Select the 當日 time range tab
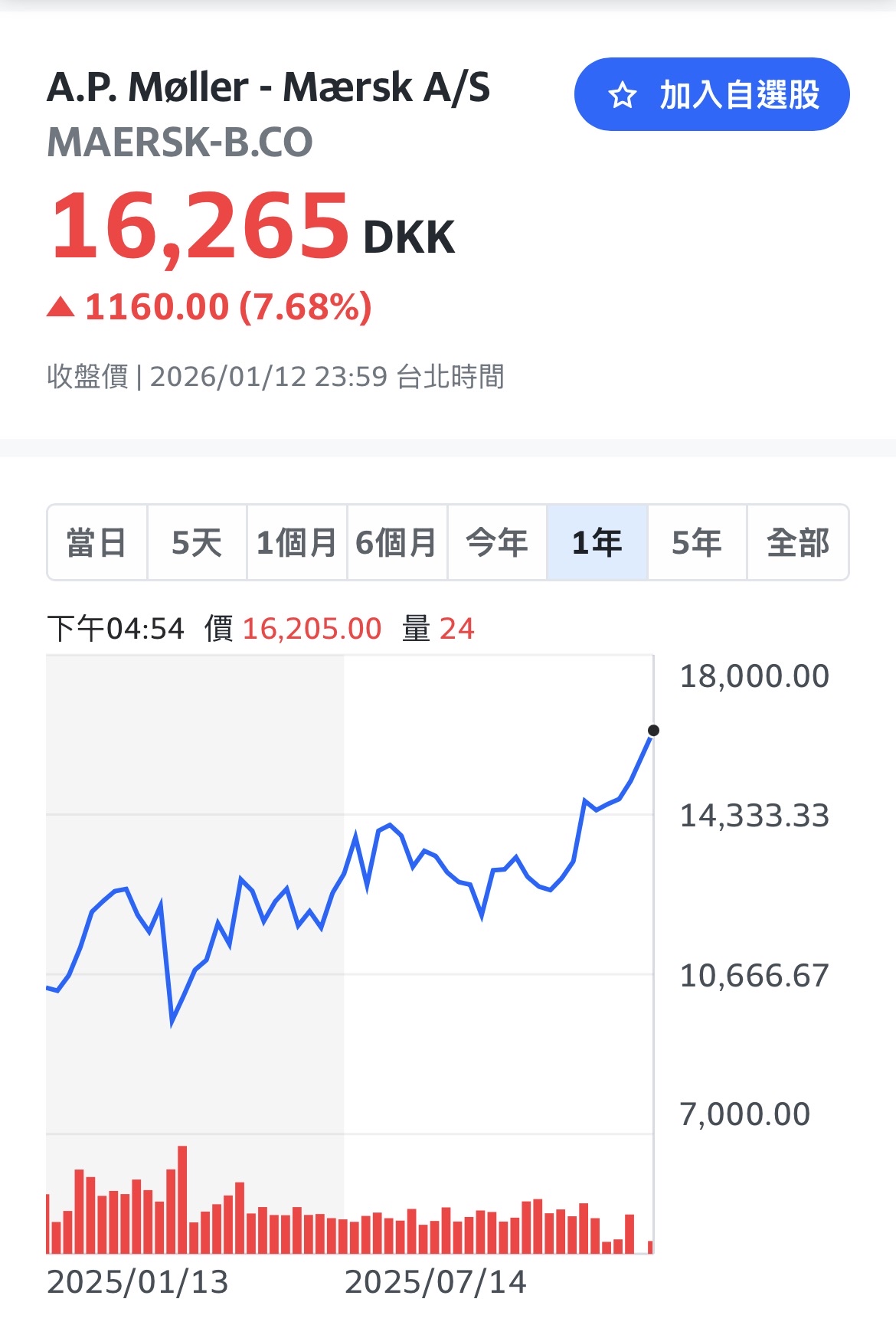 97,541
